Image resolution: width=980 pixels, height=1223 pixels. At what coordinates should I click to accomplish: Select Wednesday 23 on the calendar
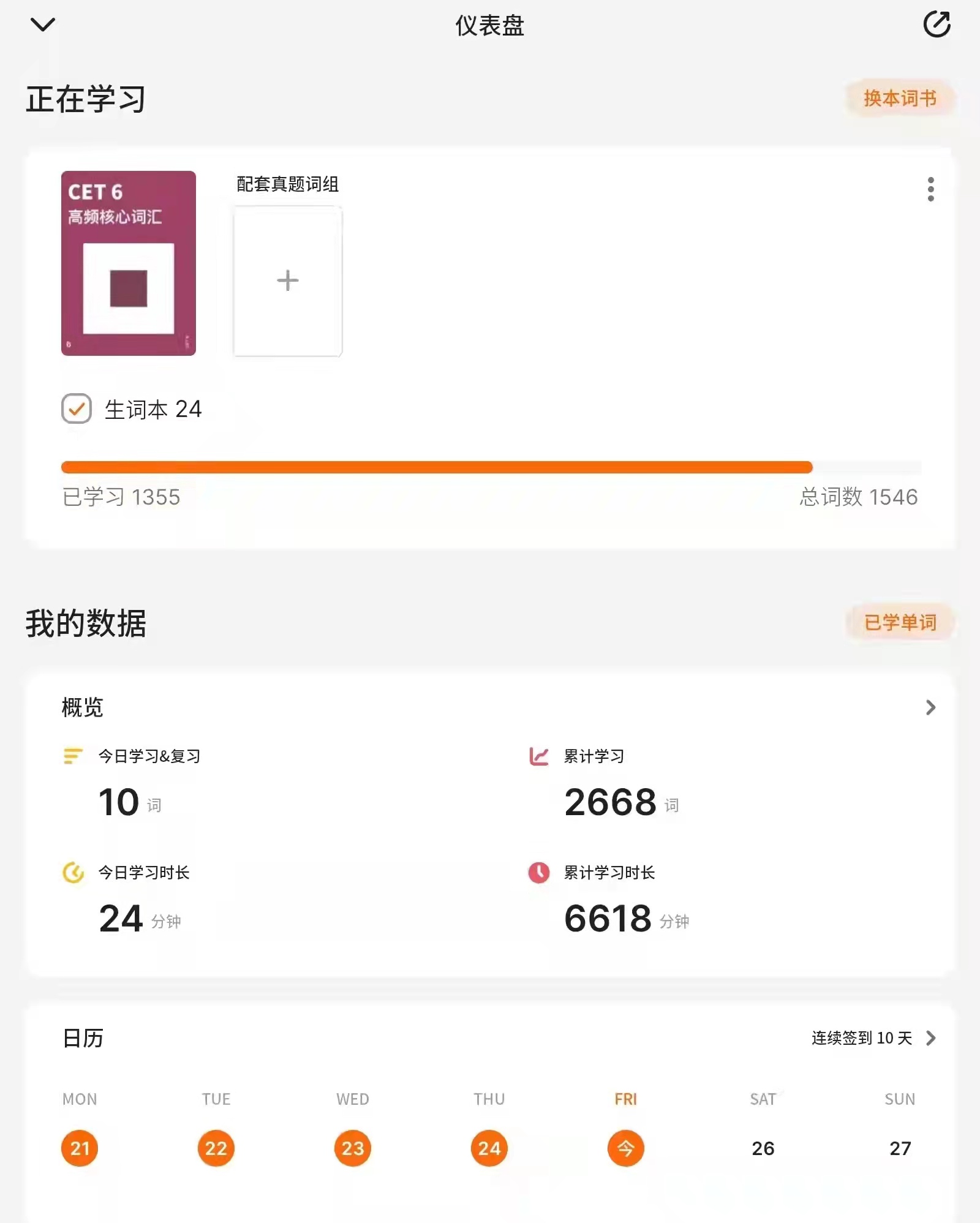coord(353,1148)
